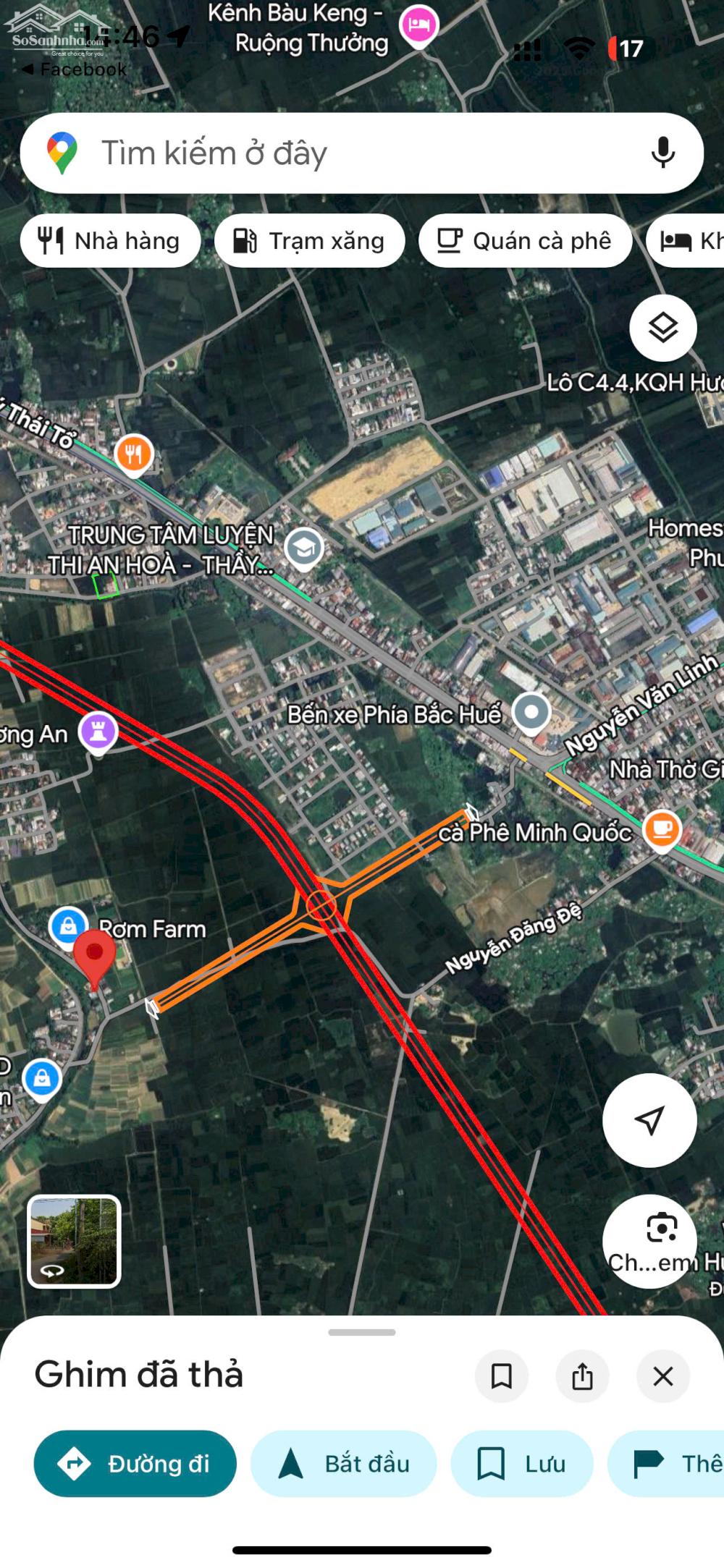Image resolution: width=724 pixels, height=1568 pixels.
Task: Open 'Bến xe Phía Bắc Huế' map marker
Action: (x=531, y=713)
